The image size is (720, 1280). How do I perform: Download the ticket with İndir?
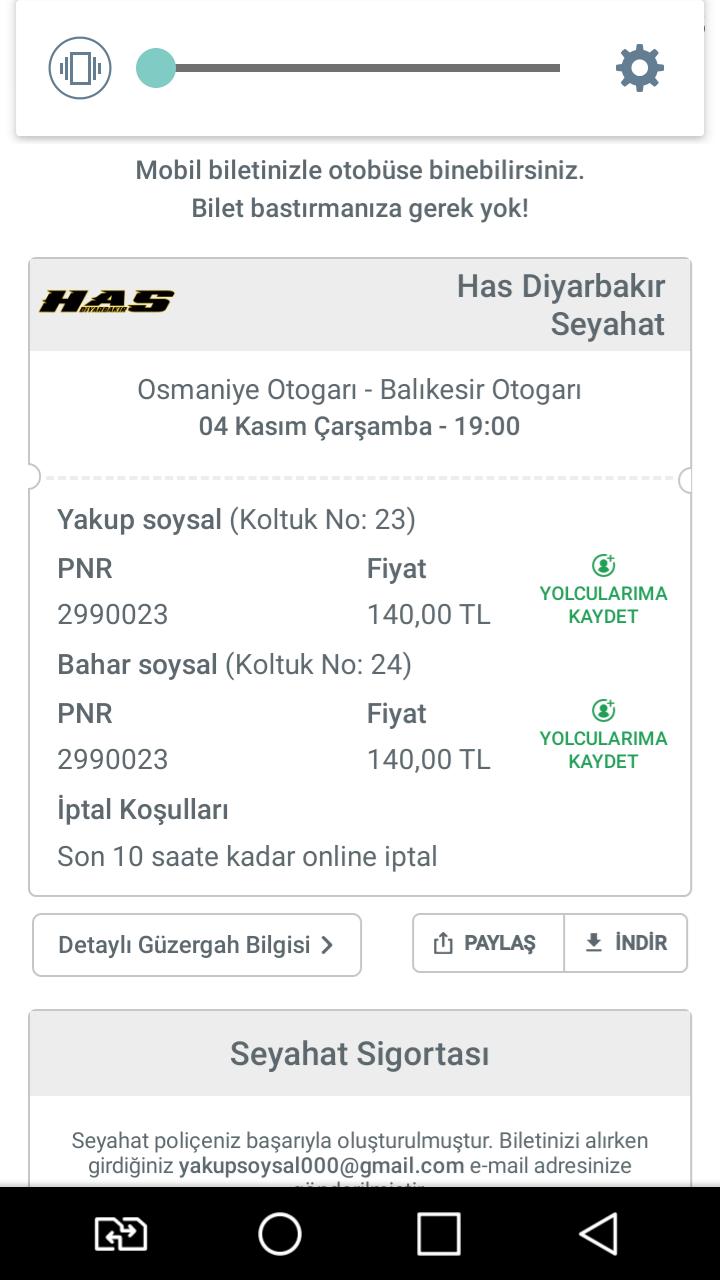626,943
